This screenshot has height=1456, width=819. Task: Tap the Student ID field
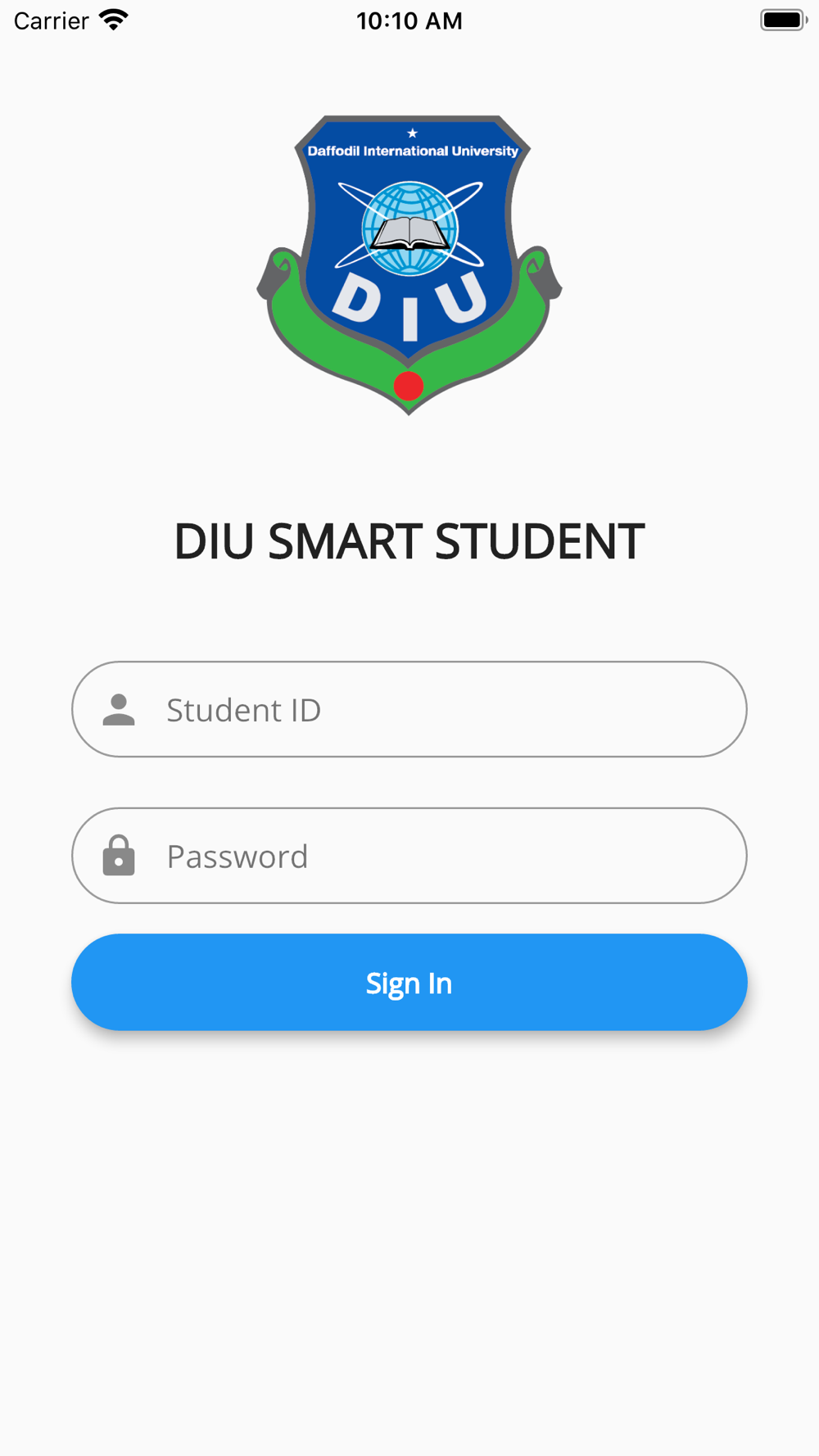(409, 709)
